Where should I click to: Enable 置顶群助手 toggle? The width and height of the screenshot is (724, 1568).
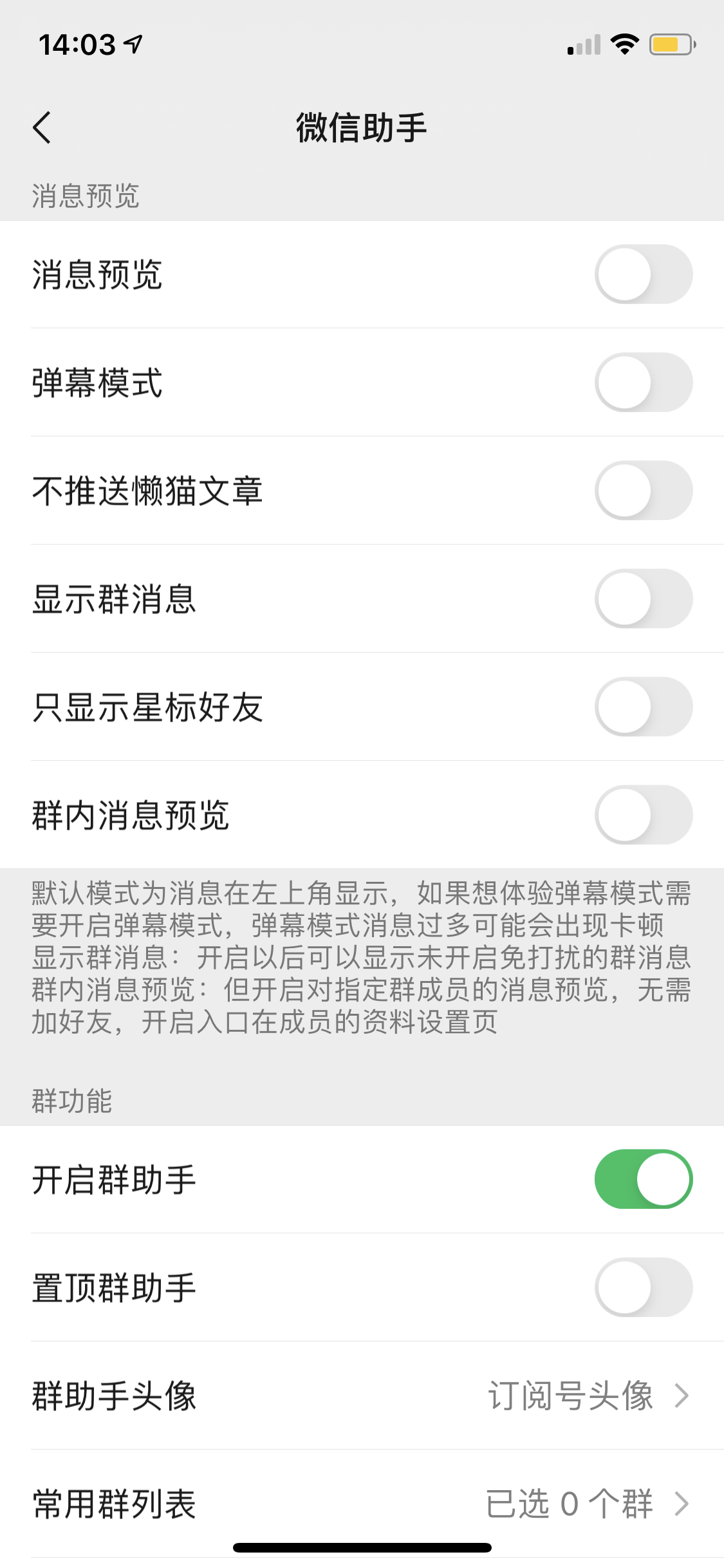643,1287
